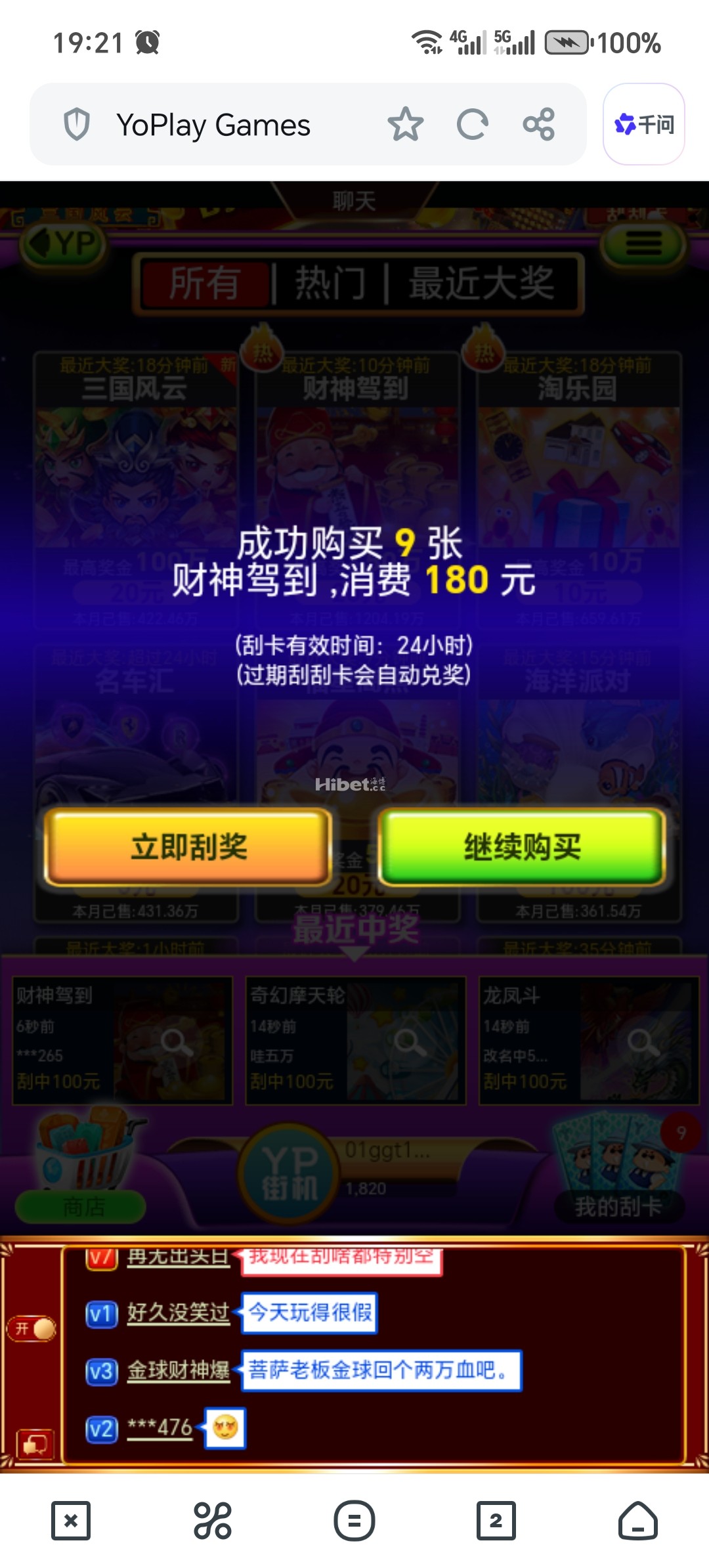
Task: Bookmark this page with the star icon
Action: pyautogui.click(x=405, y=124)
